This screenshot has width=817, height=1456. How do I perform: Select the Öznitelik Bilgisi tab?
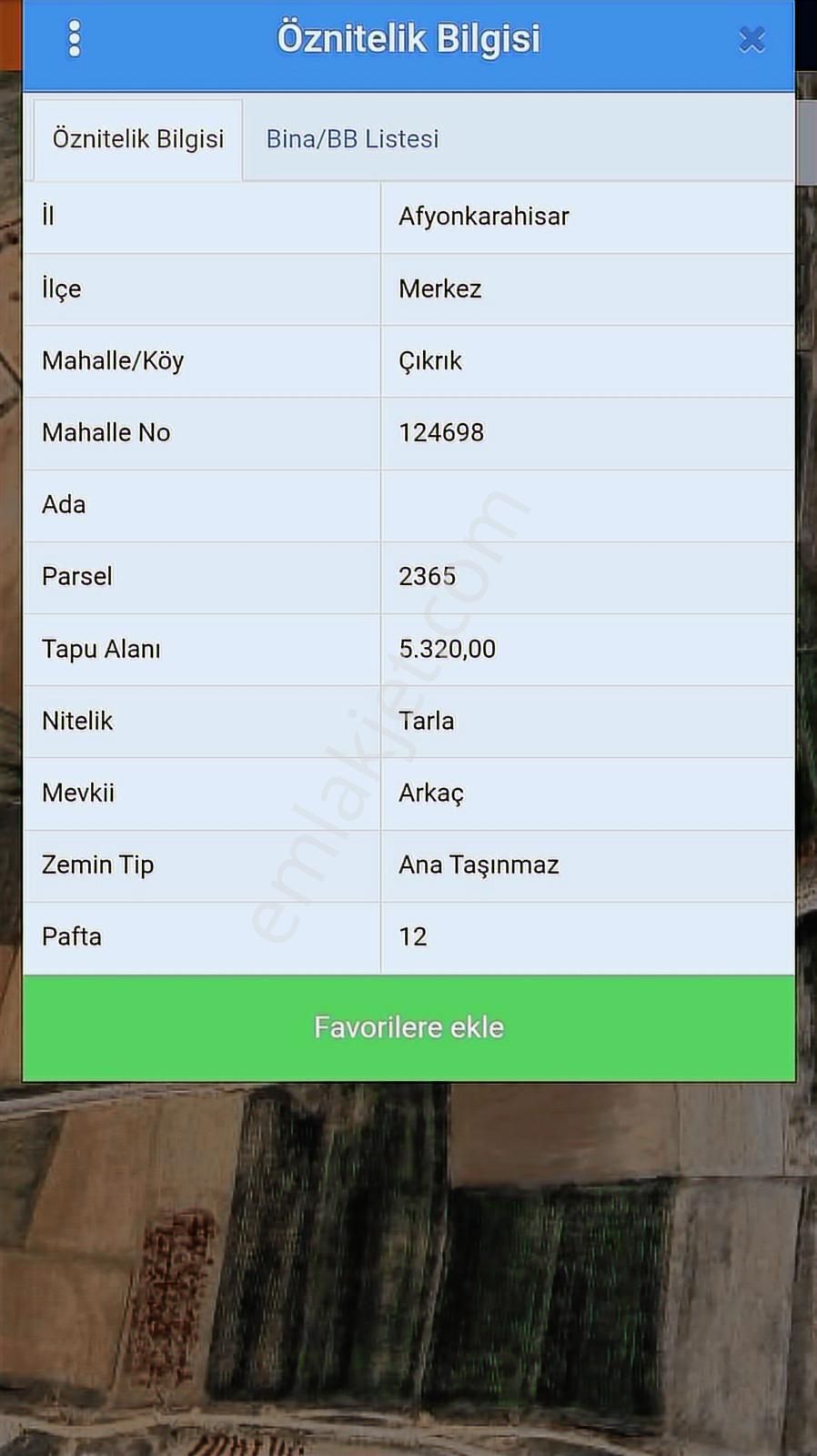[x=137, y=138]
